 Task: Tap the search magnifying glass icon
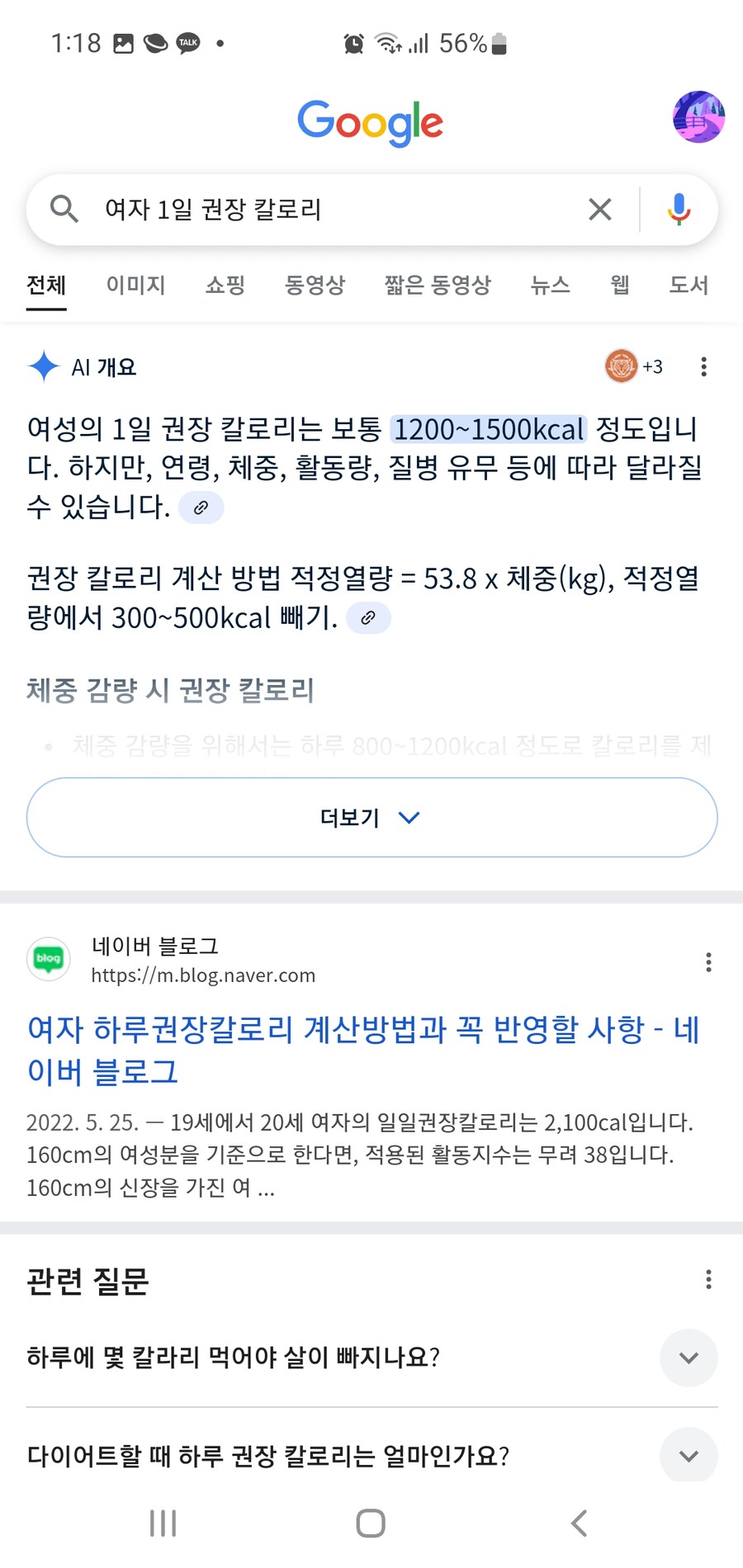coord(65,209)
